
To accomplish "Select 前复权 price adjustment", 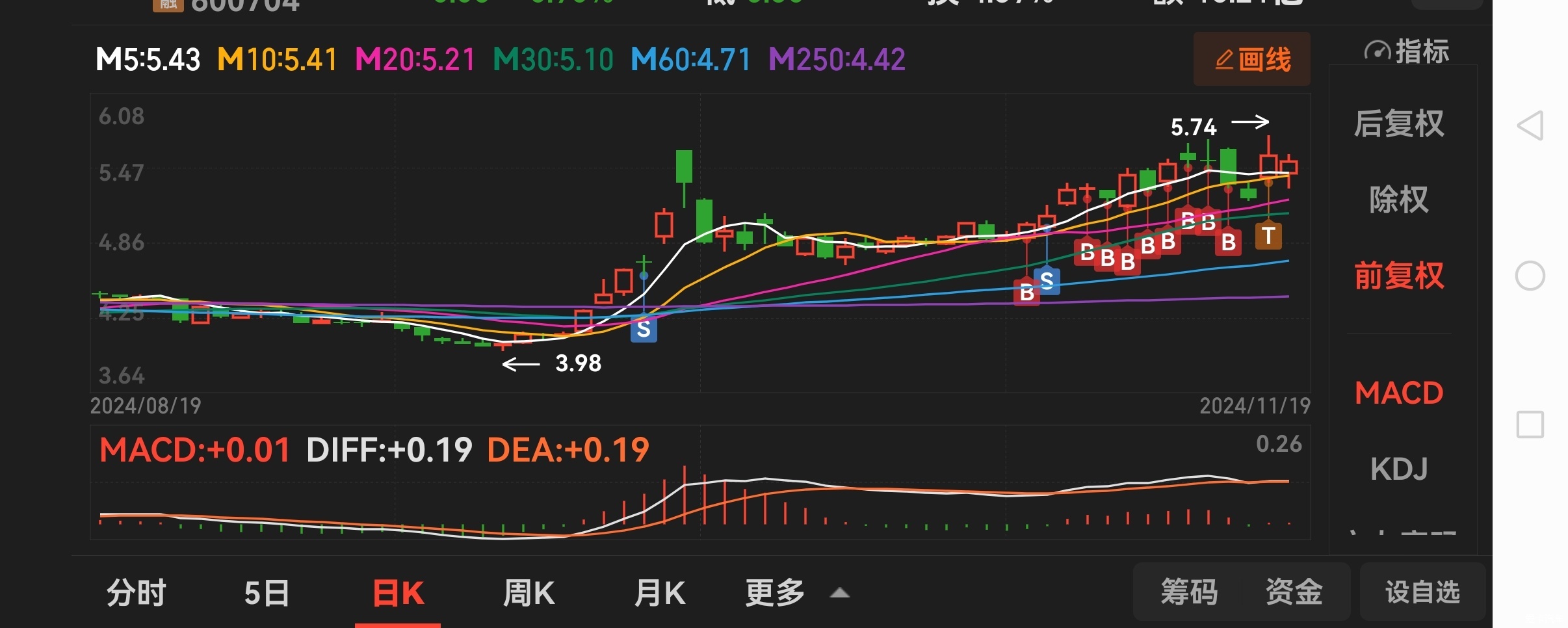I will pyautogui.click(x=1399, y=276).
